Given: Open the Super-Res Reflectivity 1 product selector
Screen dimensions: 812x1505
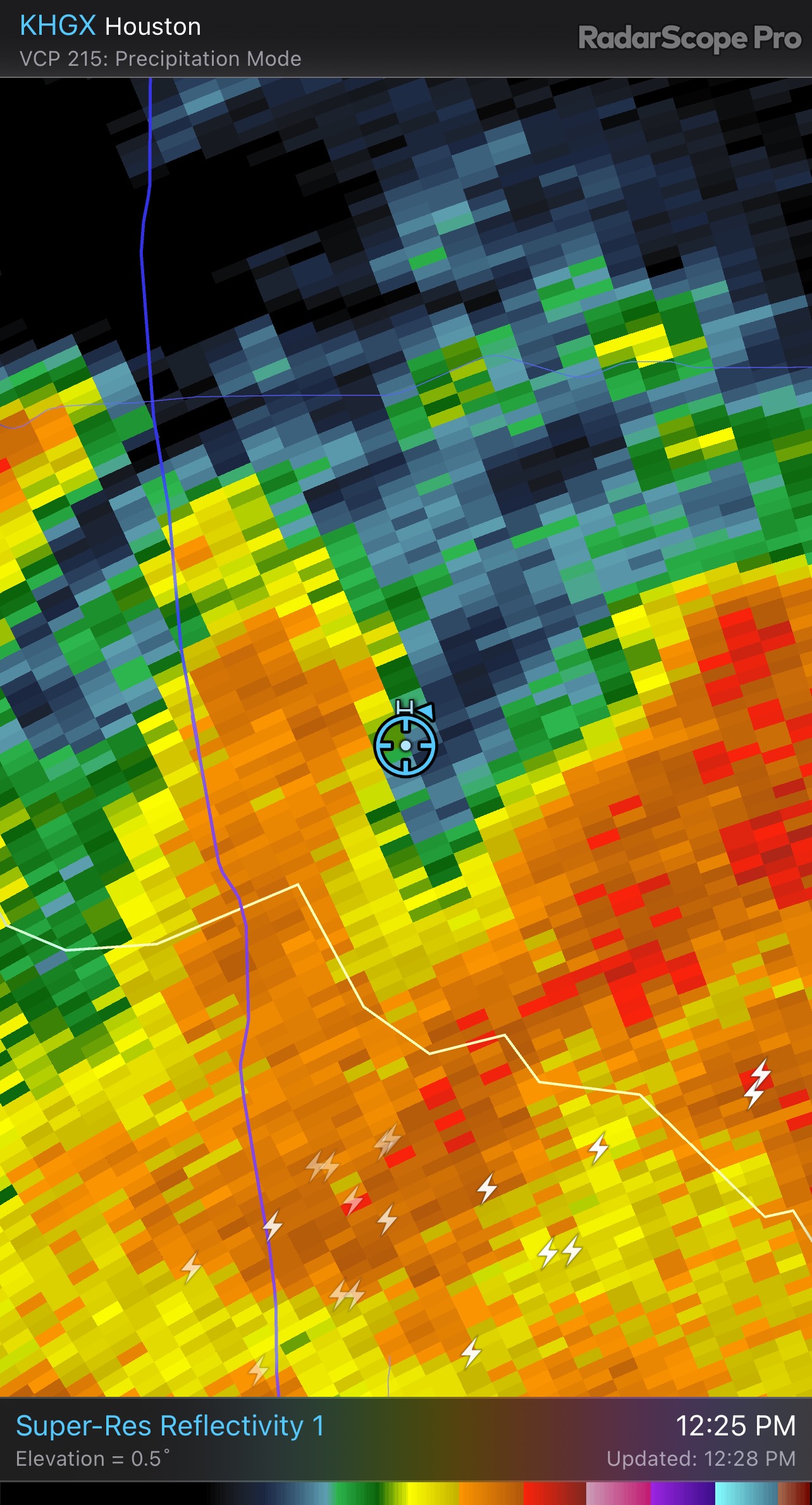Looking at the screenshot, I should pos(169,1427).
